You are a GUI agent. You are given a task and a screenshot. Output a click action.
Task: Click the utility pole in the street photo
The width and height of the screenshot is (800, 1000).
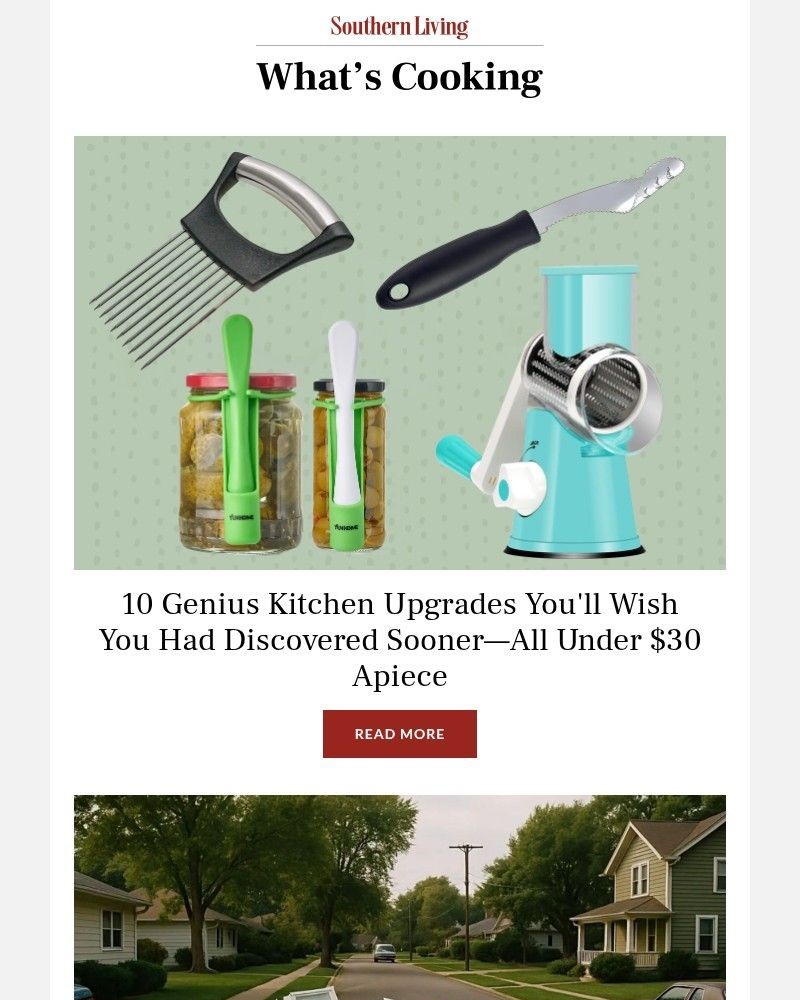point(466,880)
